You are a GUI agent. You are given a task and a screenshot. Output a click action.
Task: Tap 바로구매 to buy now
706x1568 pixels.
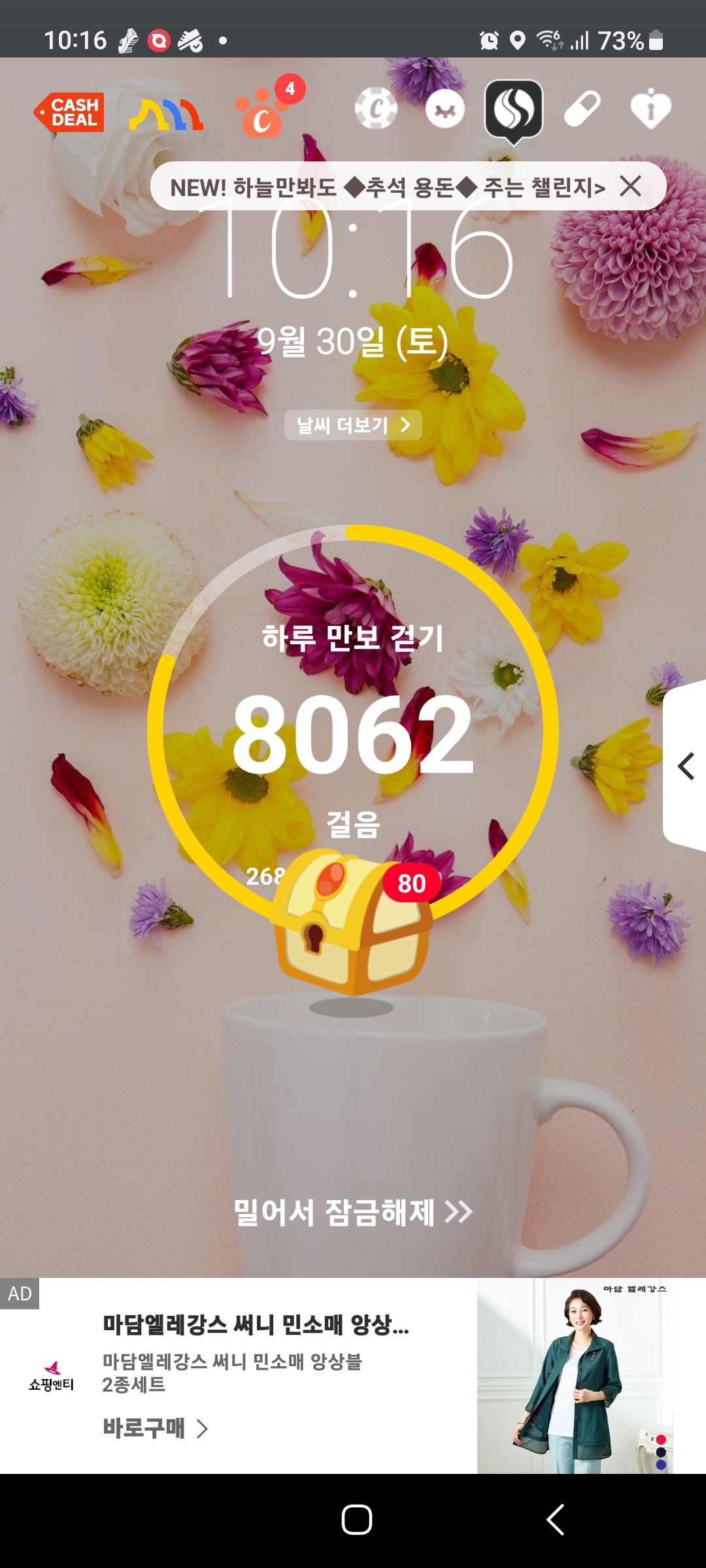(155, 1428)
